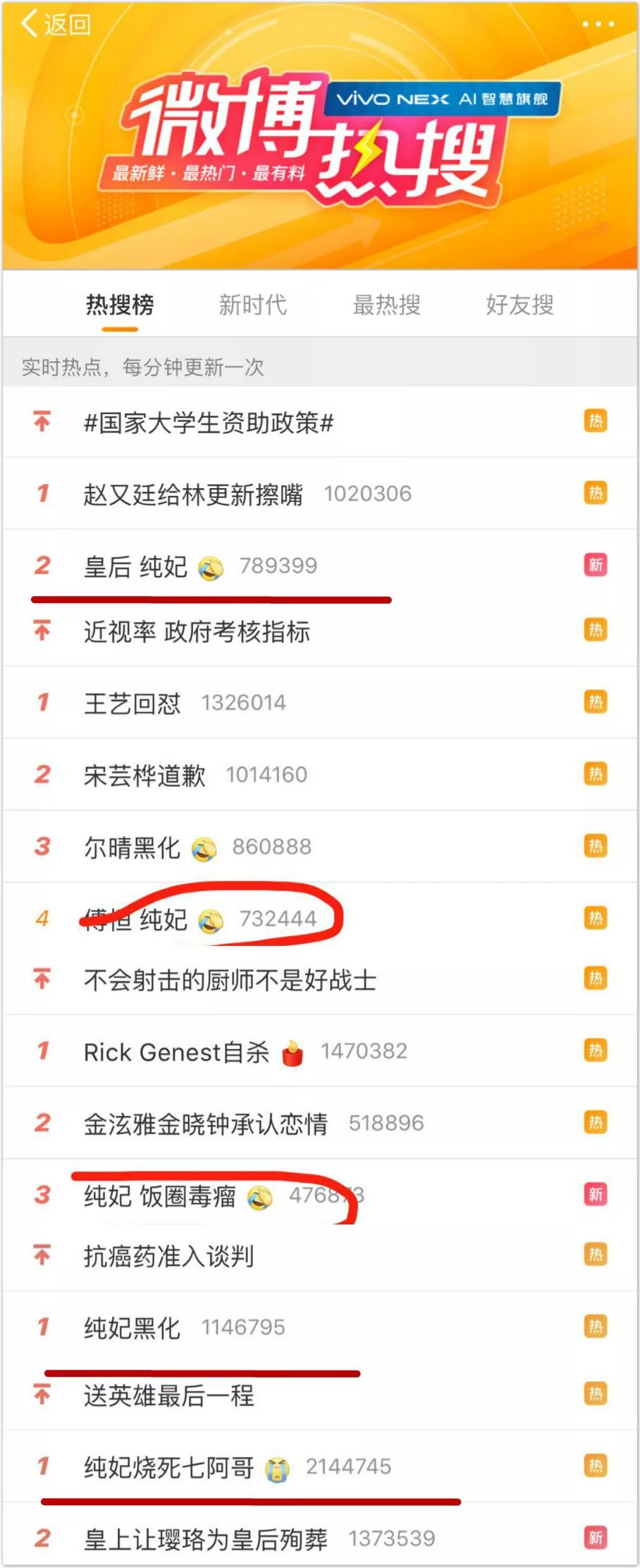View the Rick Genest自杀 hot search

pyautogui.click(x=176, y=1052)
